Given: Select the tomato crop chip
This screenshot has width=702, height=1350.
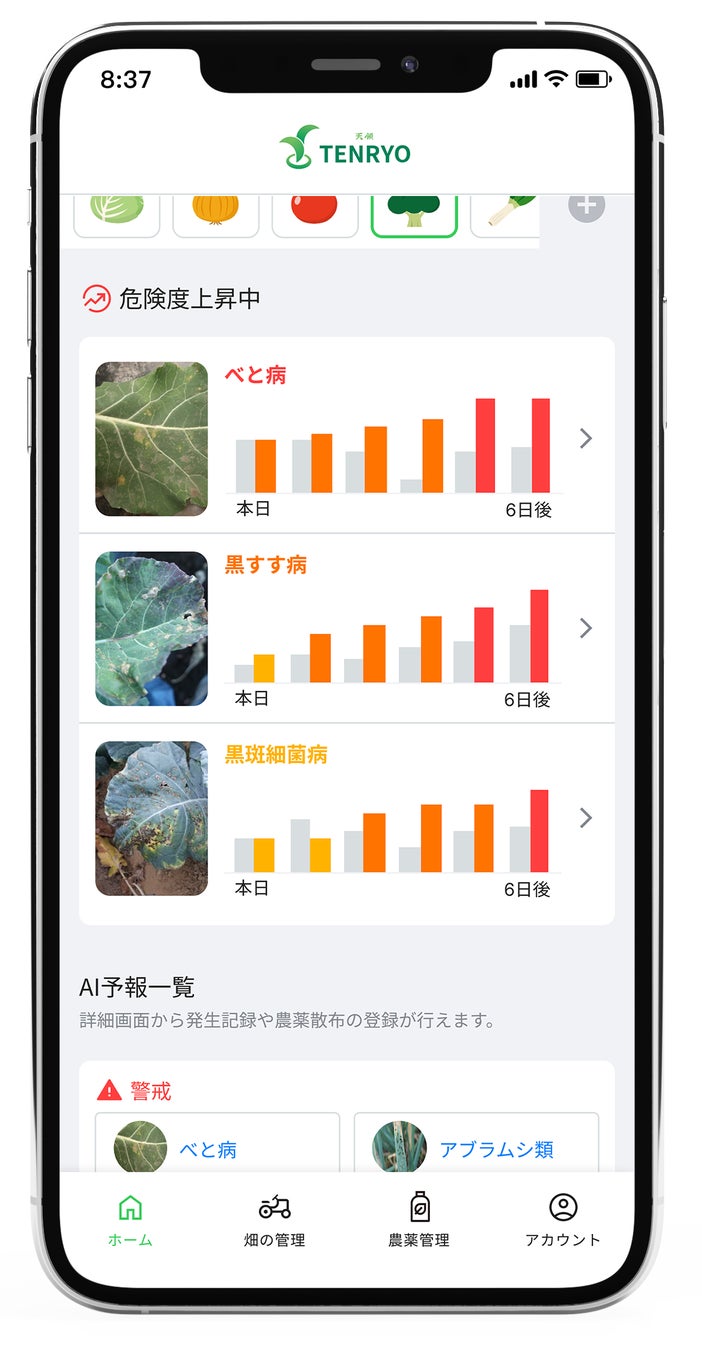Looking at the screenshot, I should 315,214.
